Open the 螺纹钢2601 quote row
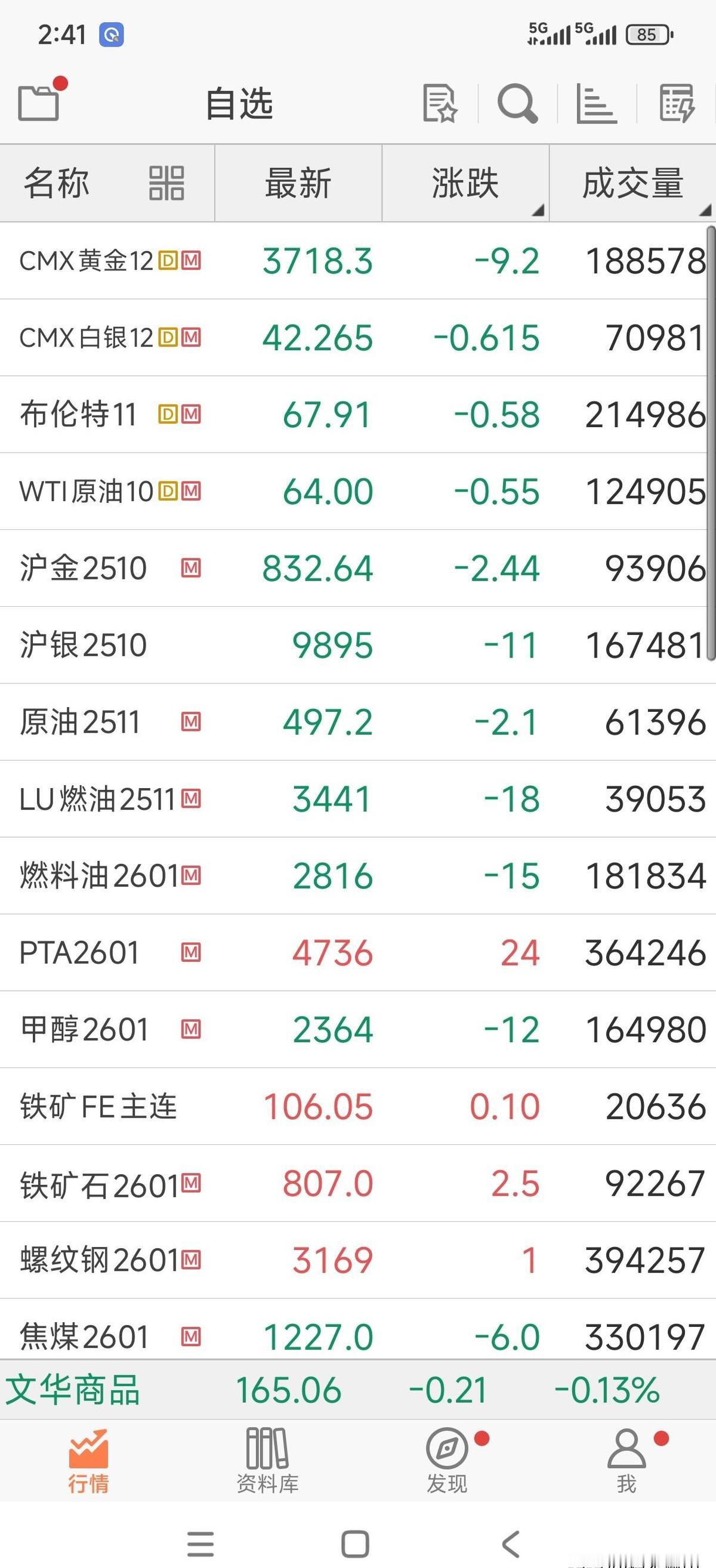The image size is (716, 1568). pyautogui.click(x=358, y=1260)
